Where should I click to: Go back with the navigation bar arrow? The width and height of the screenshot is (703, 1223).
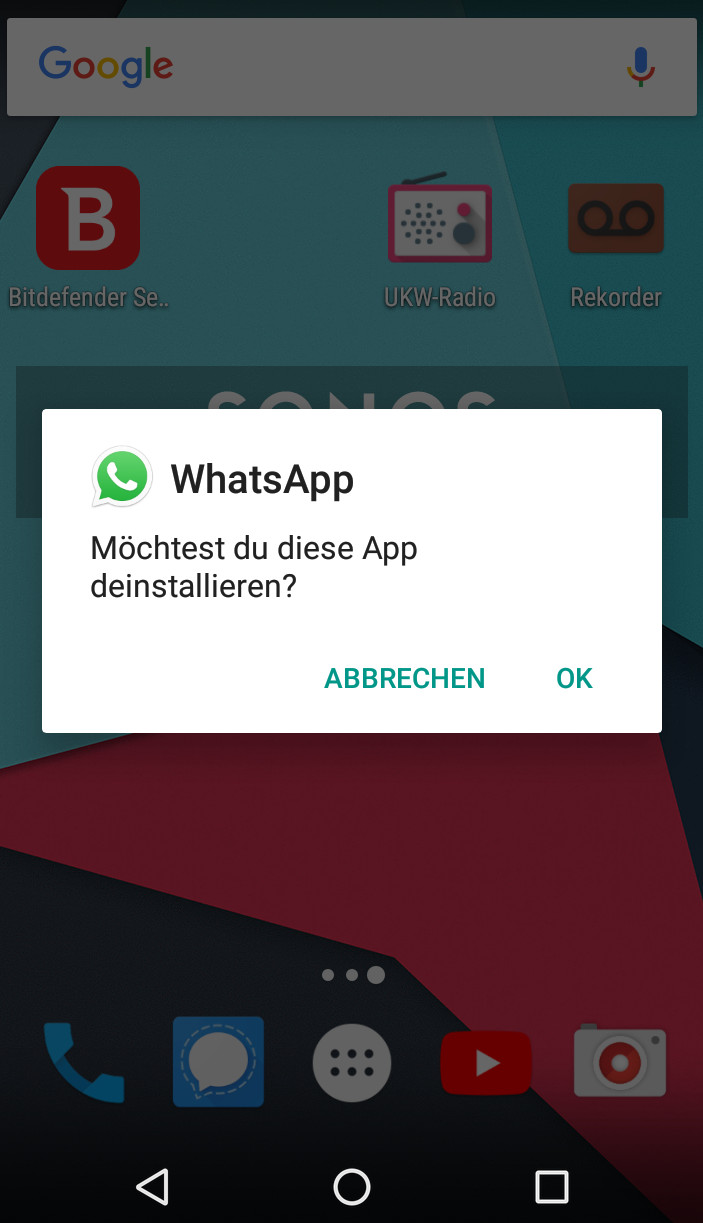(152, 1186)
